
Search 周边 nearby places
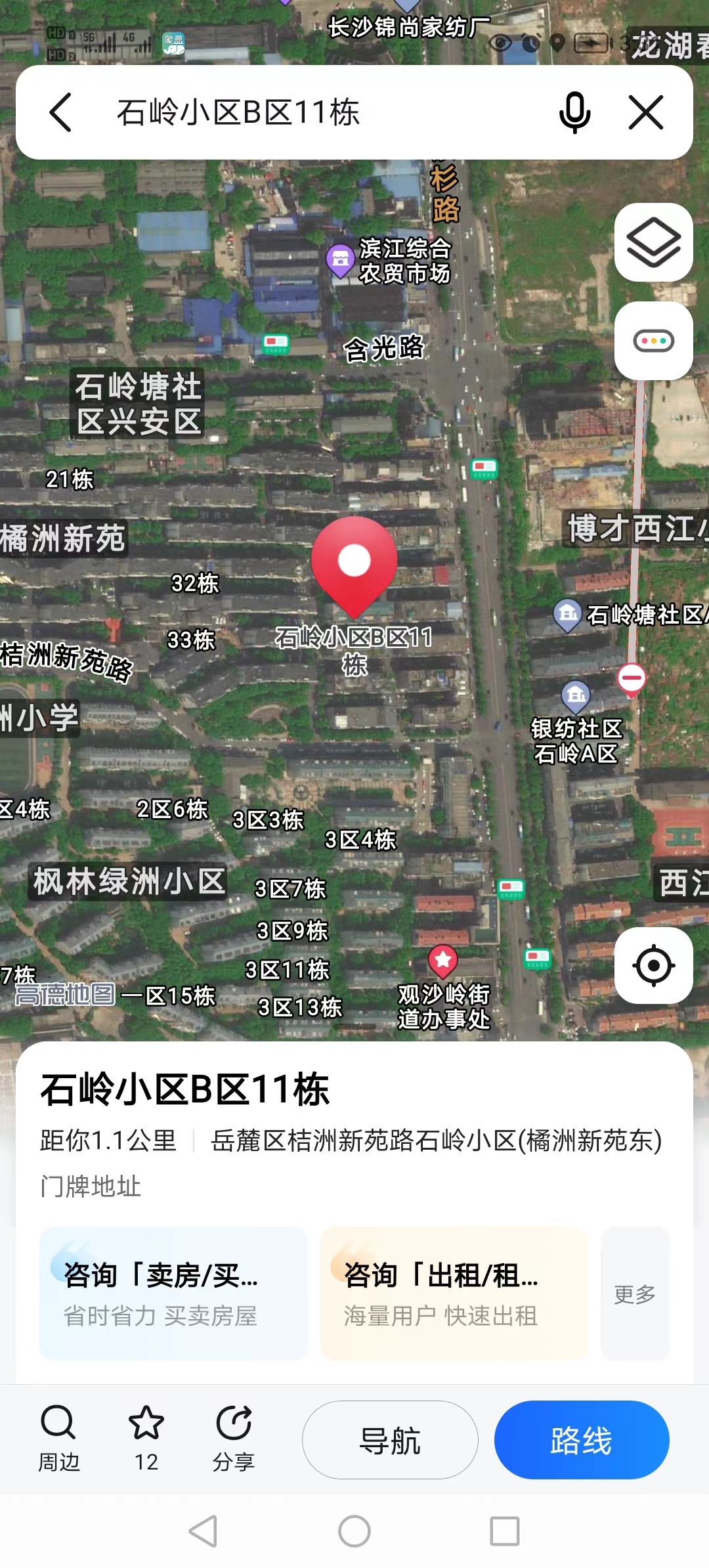(x=58, y=1438)
